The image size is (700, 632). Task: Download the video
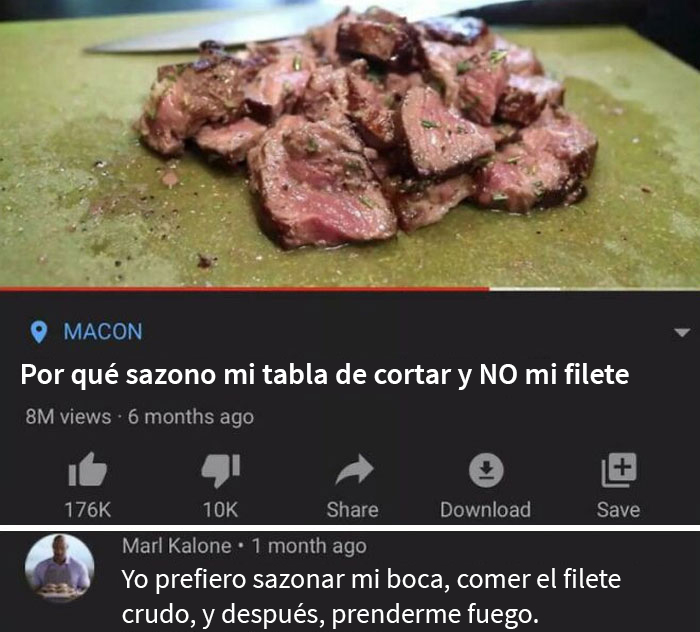[x=485, y=472]
